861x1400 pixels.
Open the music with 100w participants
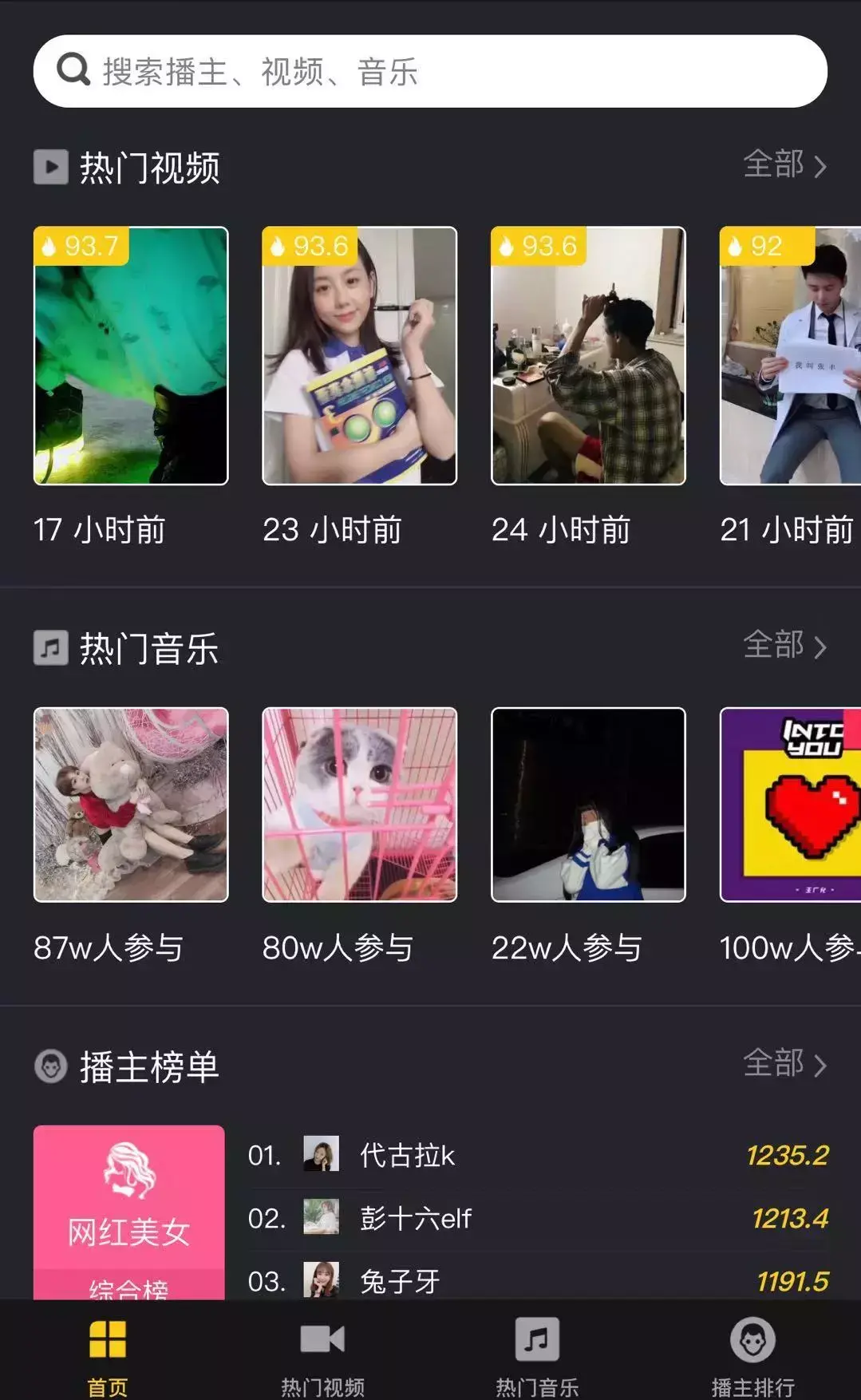pos(790,805)
